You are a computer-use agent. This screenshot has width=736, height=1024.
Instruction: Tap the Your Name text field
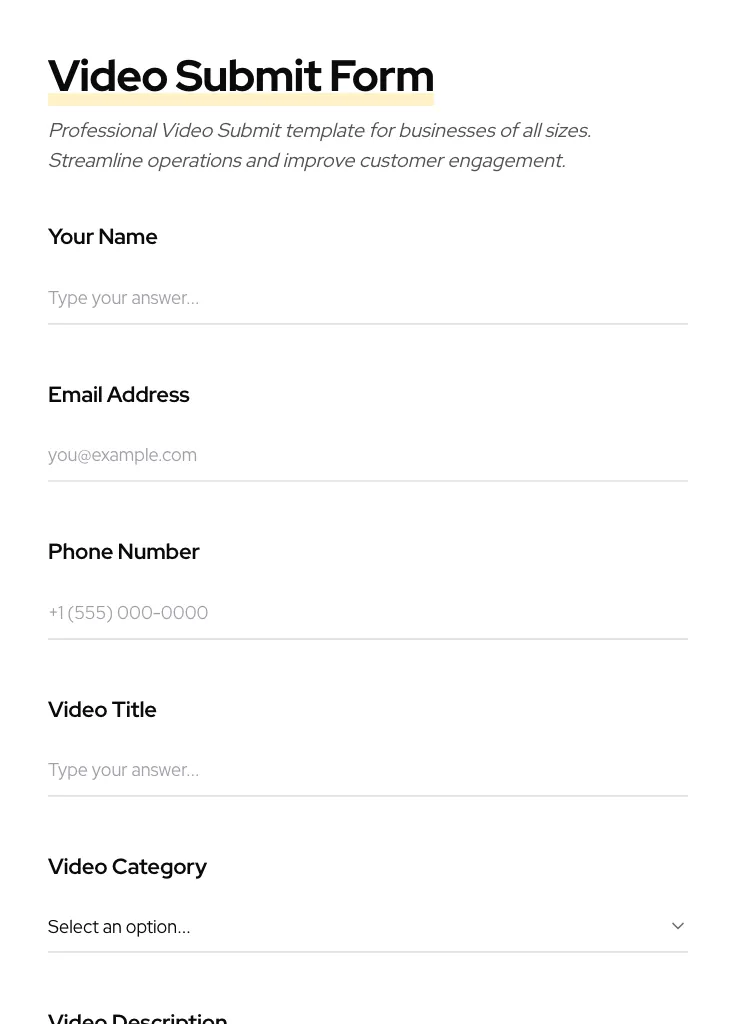tap(367, 298)
